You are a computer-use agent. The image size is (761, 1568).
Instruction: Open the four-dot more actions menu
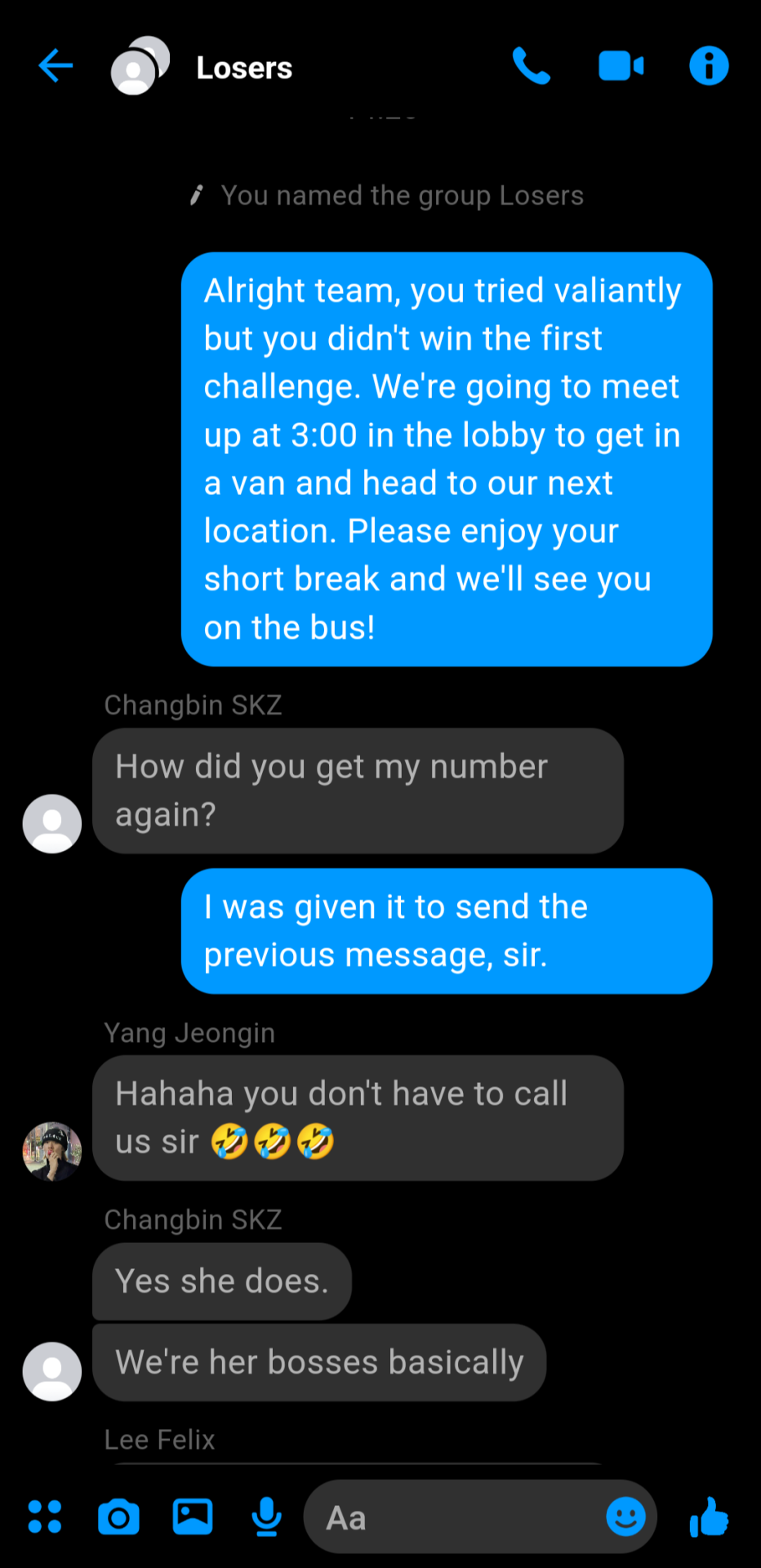tap(45, 1517)
